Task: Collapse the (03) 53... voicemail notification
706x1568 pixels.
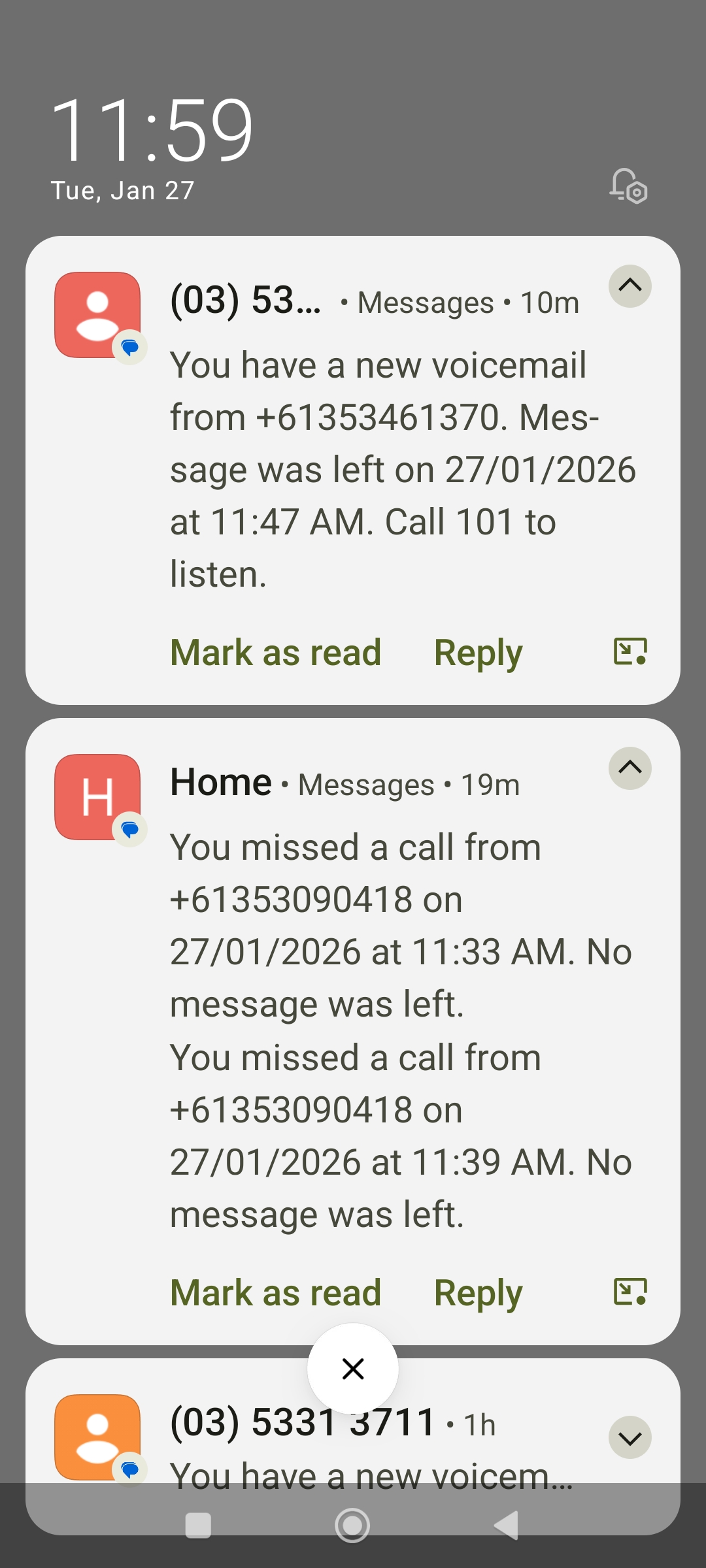Action: pyautogui.click(x=630, y=286)
